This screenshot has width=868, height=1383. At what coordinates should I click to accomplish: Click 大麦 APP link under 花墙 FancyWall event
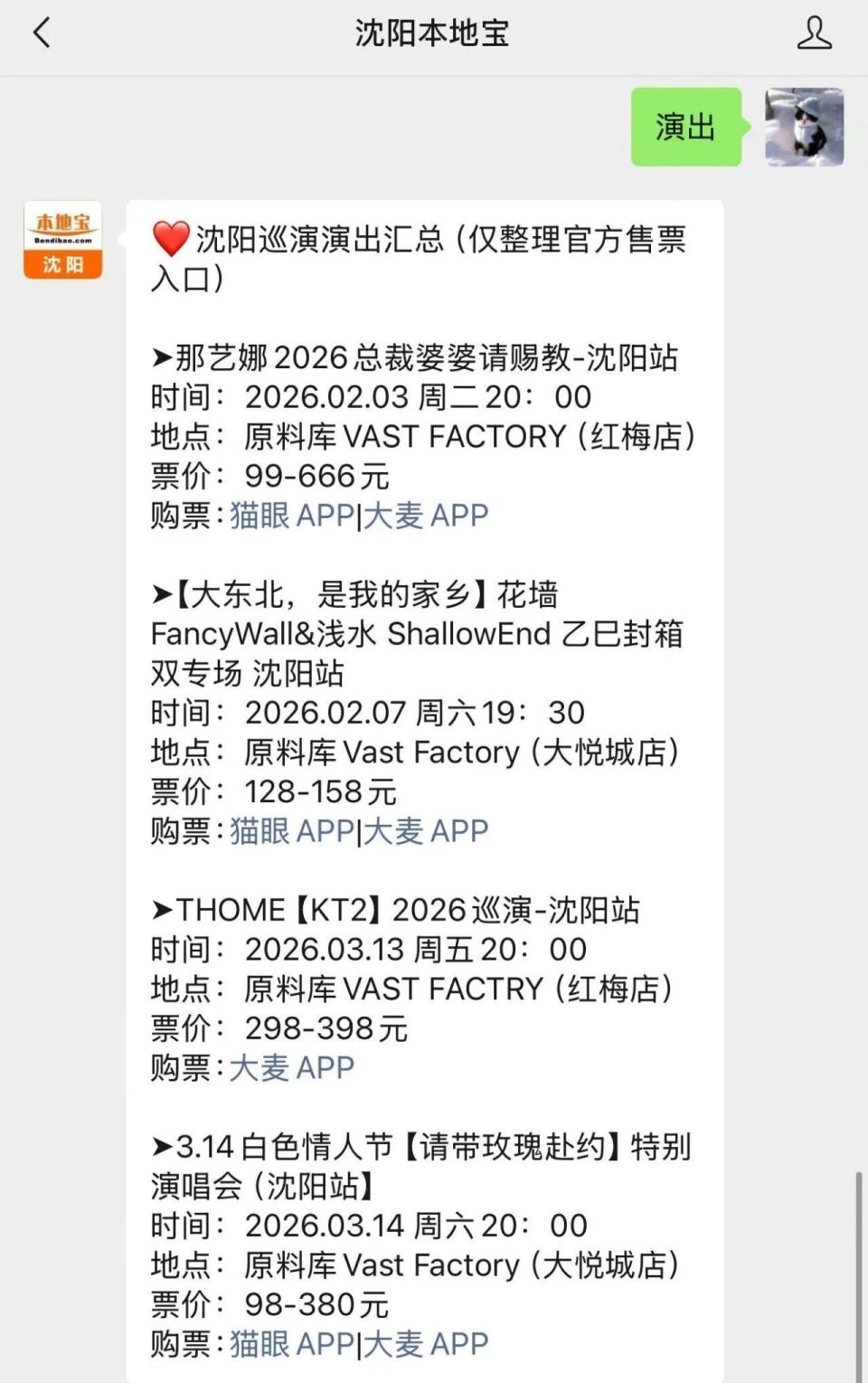[425, 830]
